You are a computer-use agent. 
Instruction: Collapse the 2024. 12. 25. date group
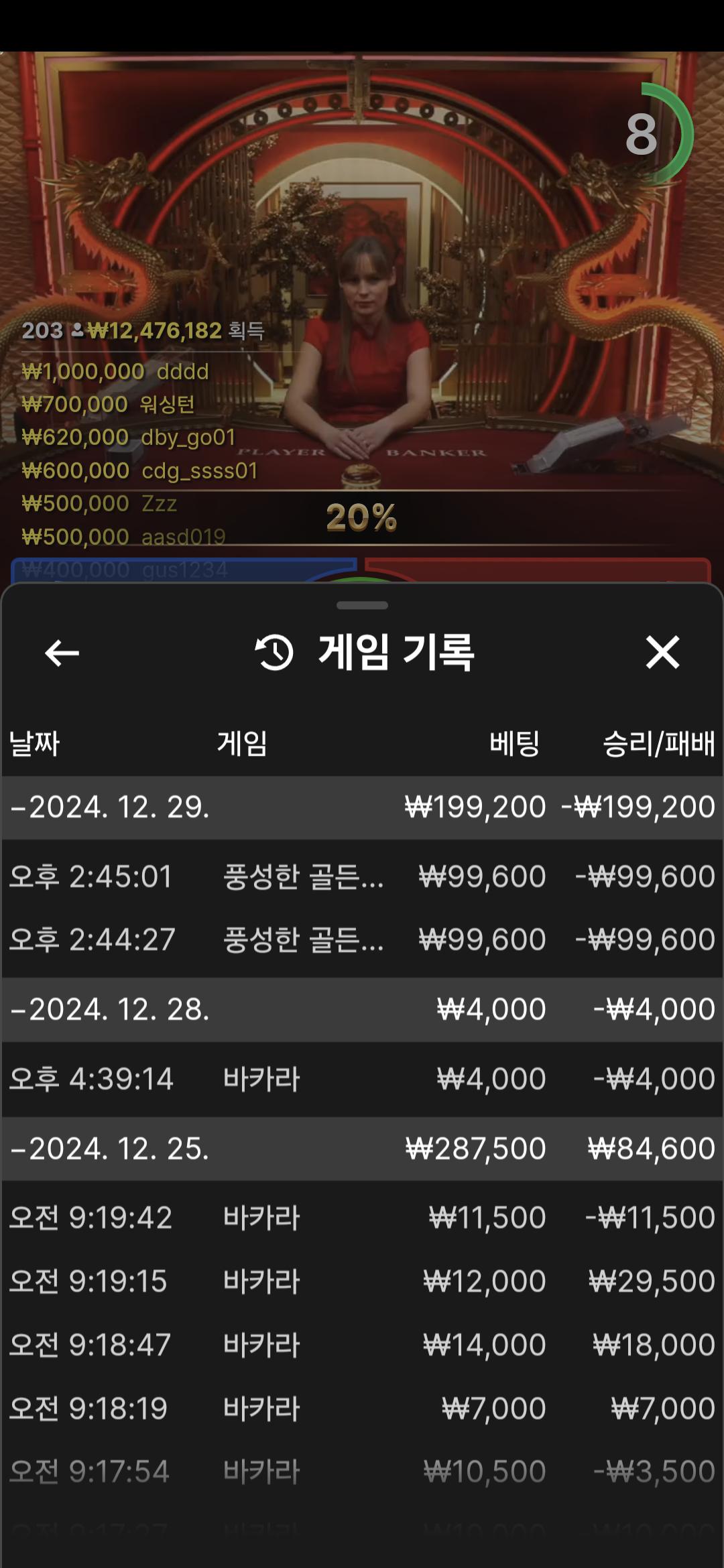pyautogui.click(x=111, y=1149)
